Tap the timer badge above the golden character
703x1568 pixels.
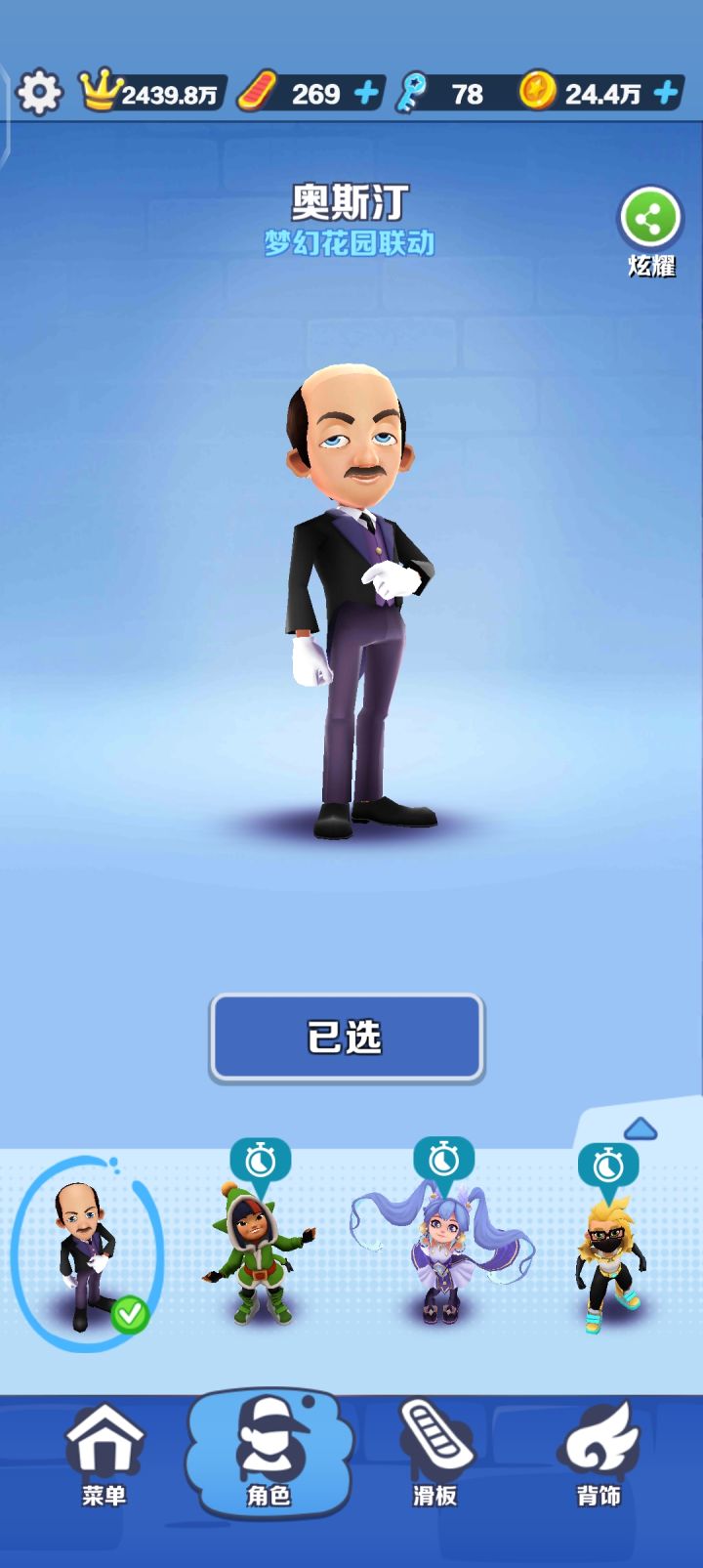[x=607, y=1164]
